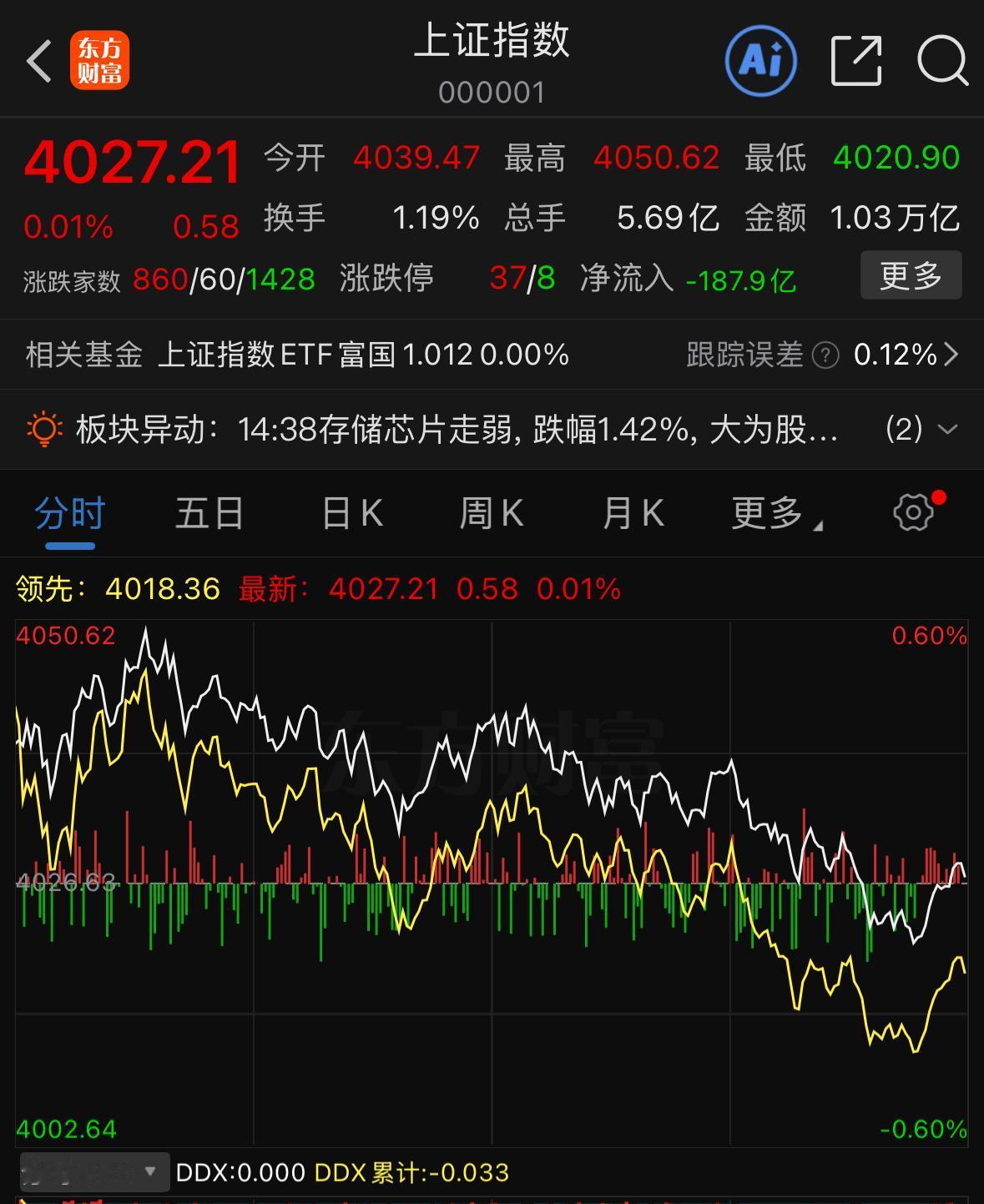Switch to the 五日 tab

[x=209, y=513]
